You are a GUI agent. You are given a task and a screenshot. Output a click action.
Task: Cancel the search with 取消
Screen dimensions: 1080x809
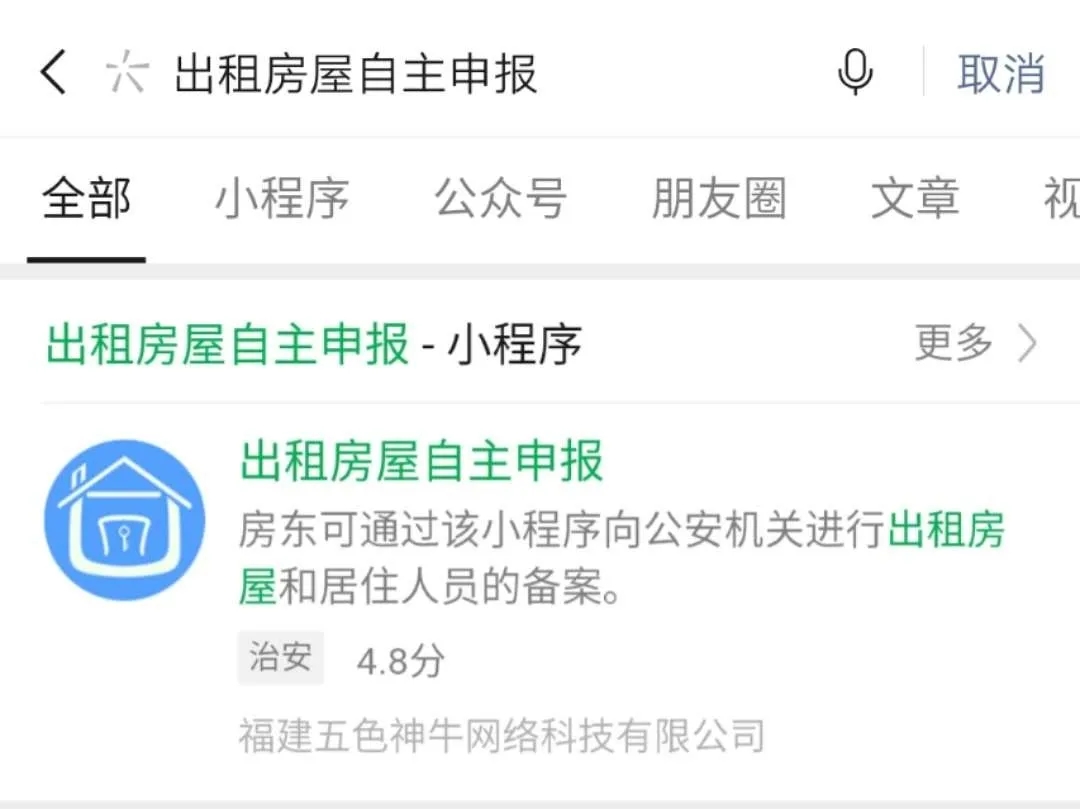pos(1000,74)
